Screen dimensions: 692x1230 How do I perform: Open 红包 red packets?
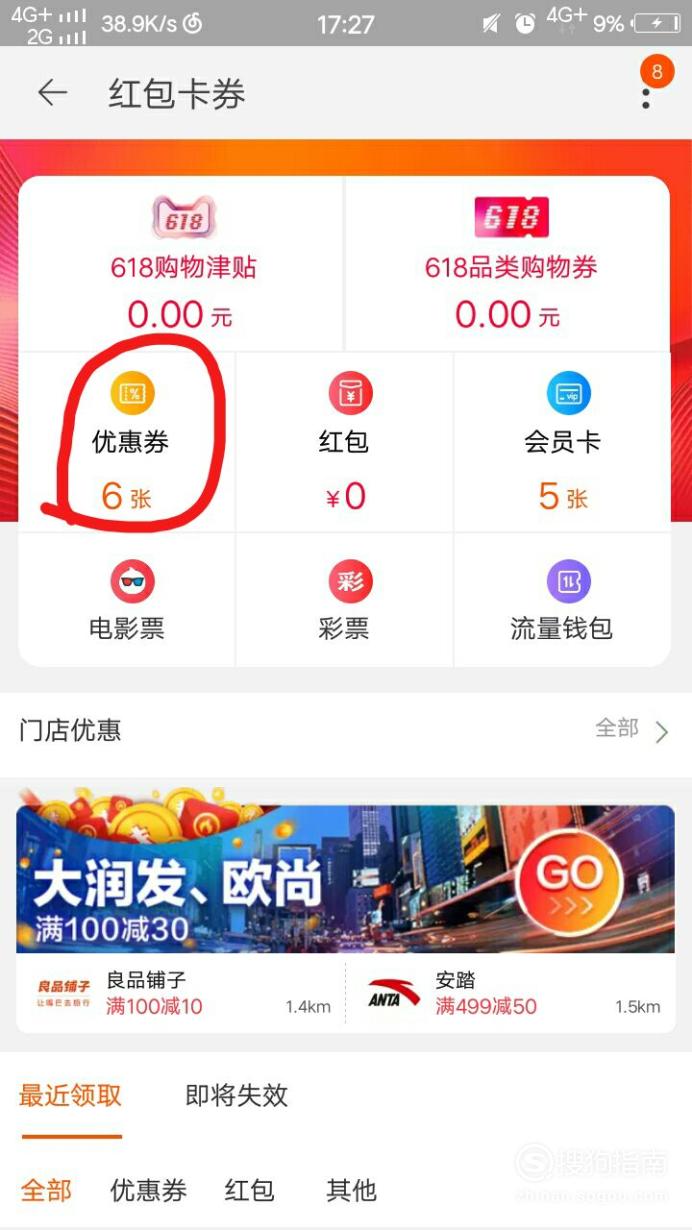click(344, 442)
